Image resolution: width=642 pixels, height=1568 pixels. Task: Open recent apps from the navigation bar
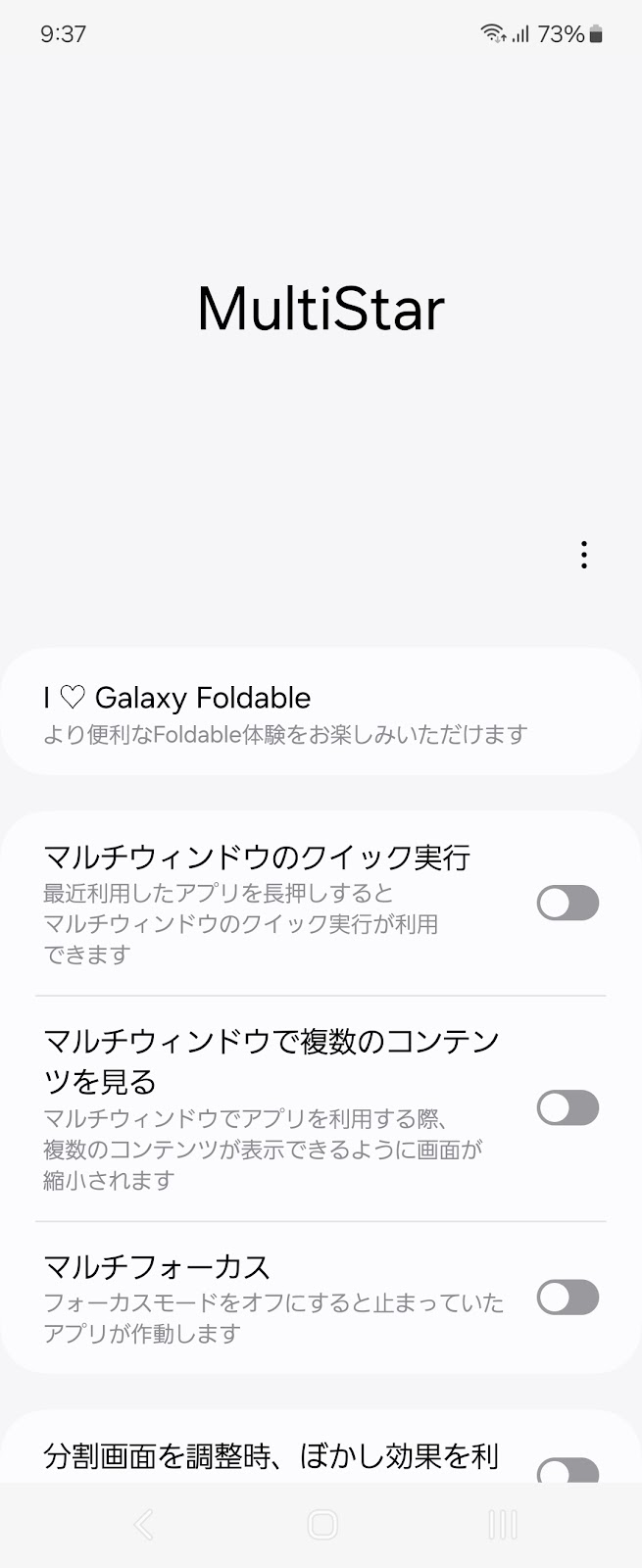point(502,1525)
